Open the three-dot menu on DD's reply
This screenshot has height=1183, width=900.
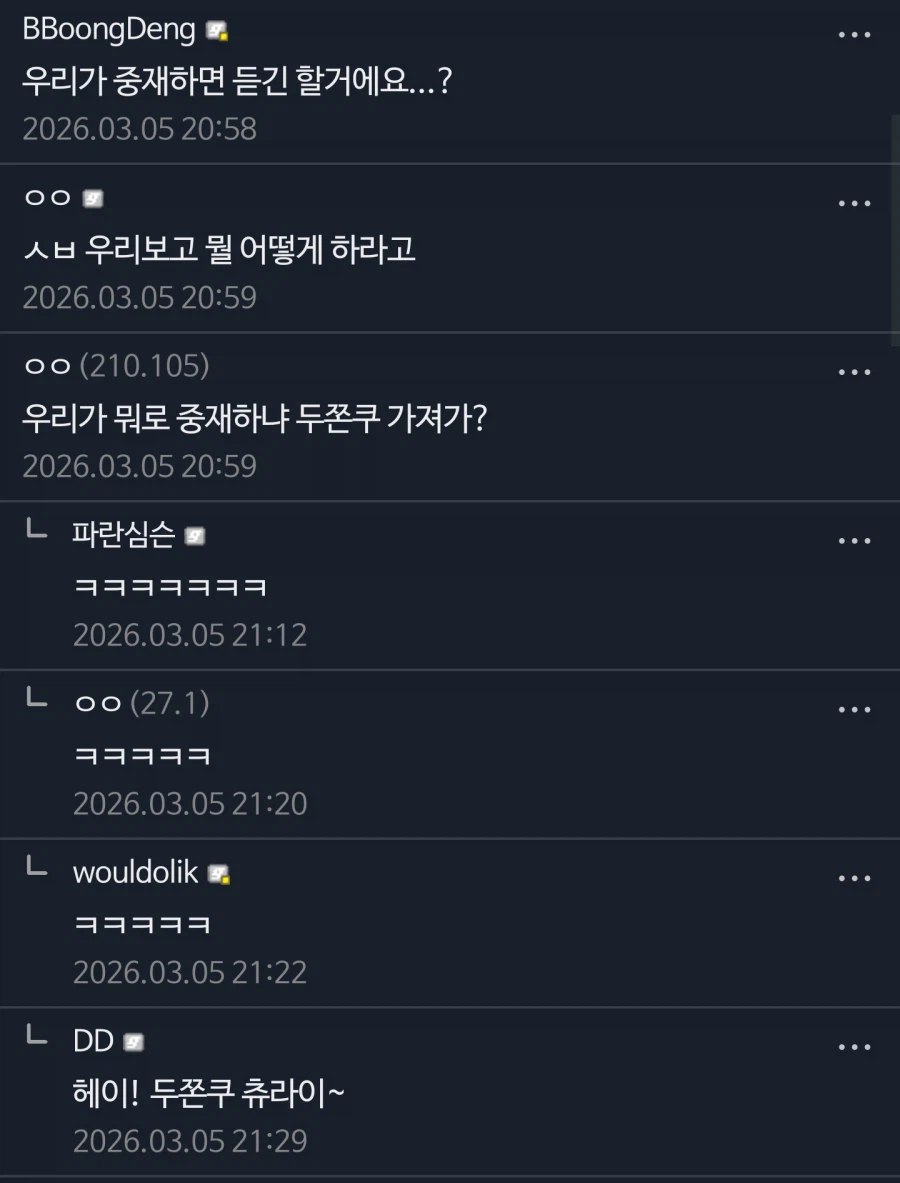coord(855,1046)
